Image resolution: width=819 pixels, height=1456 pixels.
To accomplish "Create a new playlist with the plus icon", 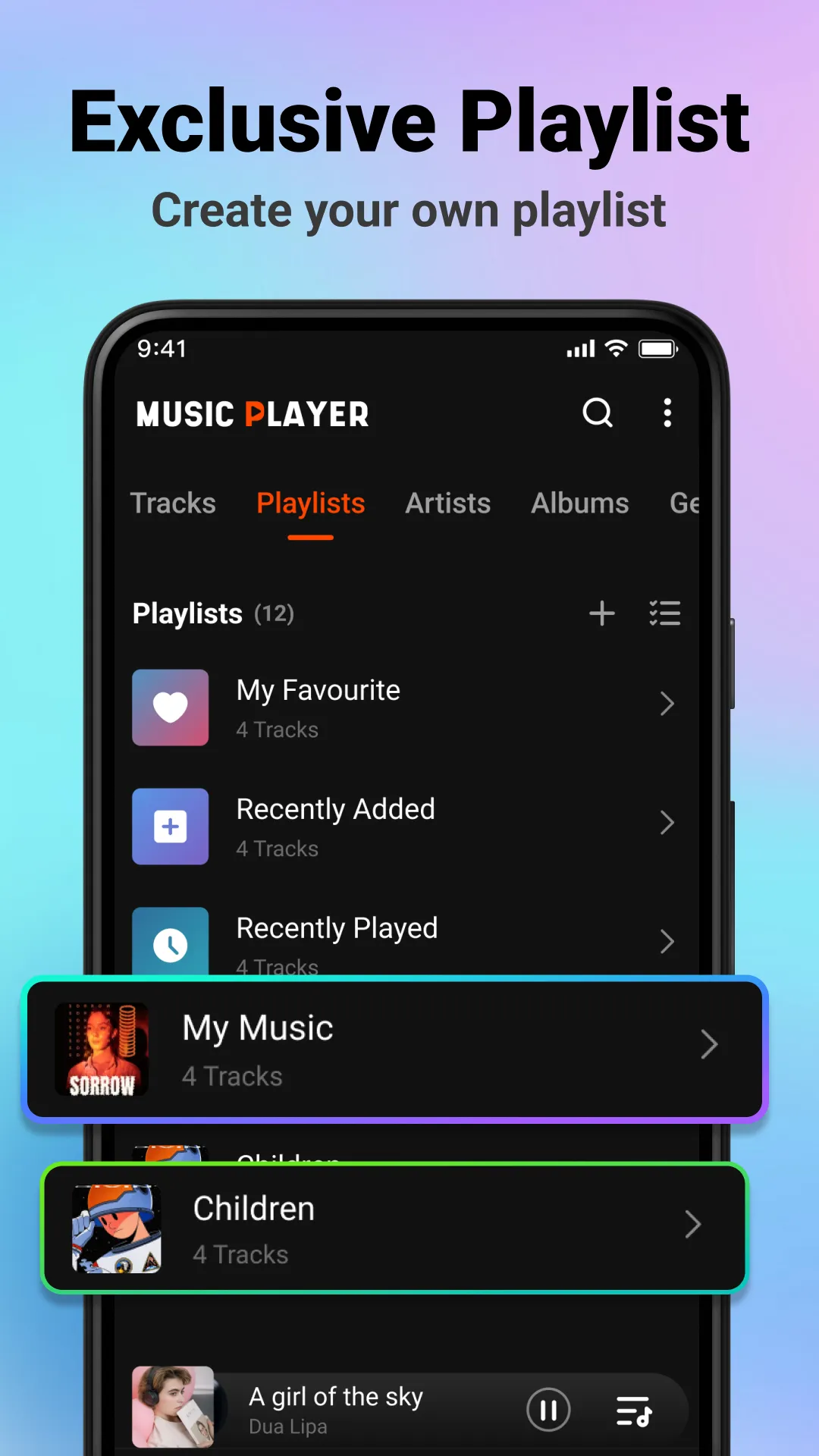I will point(601,613).
